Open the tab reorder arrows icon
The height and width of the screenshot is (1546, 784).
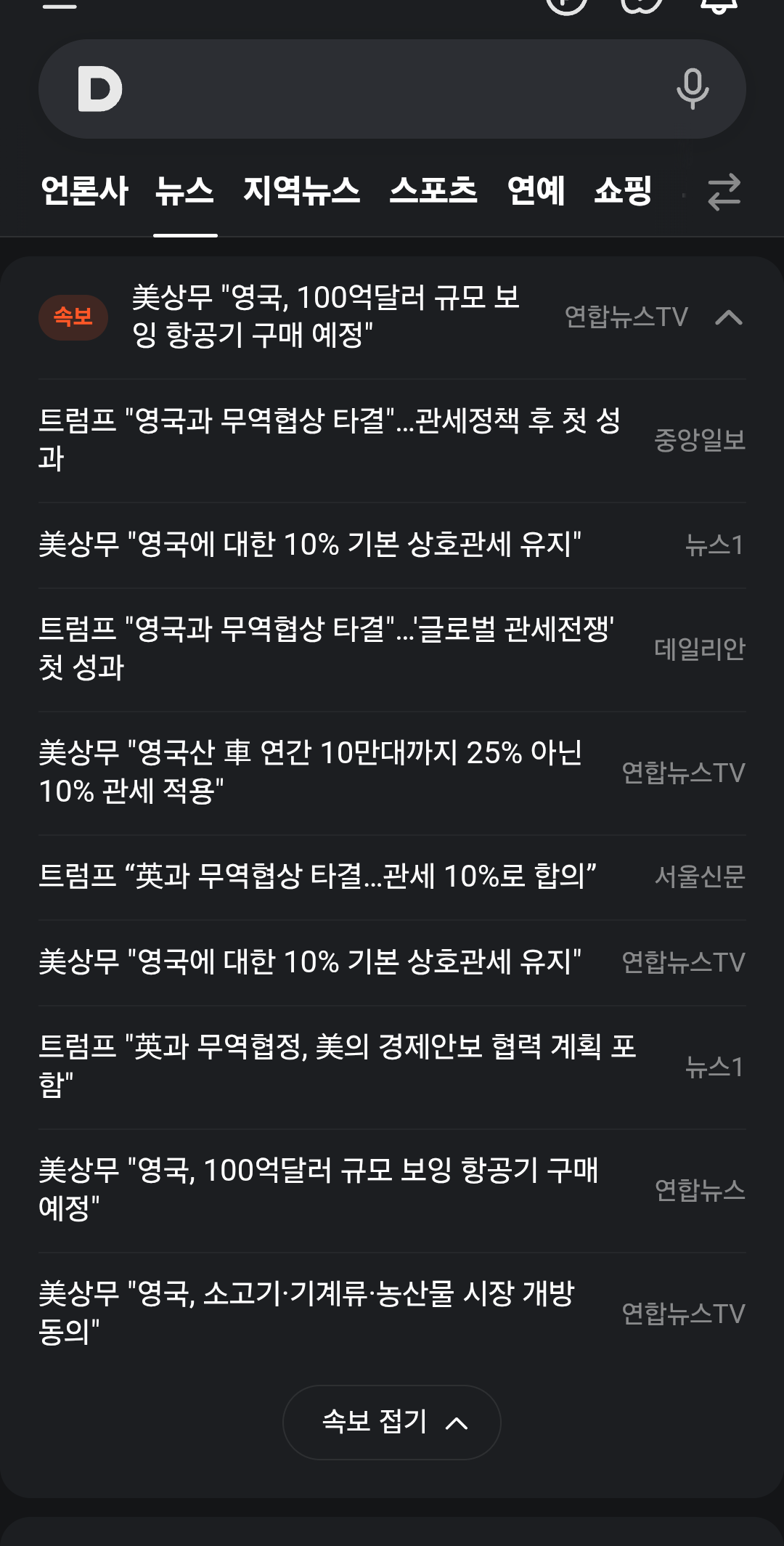(x=724, y=192)
